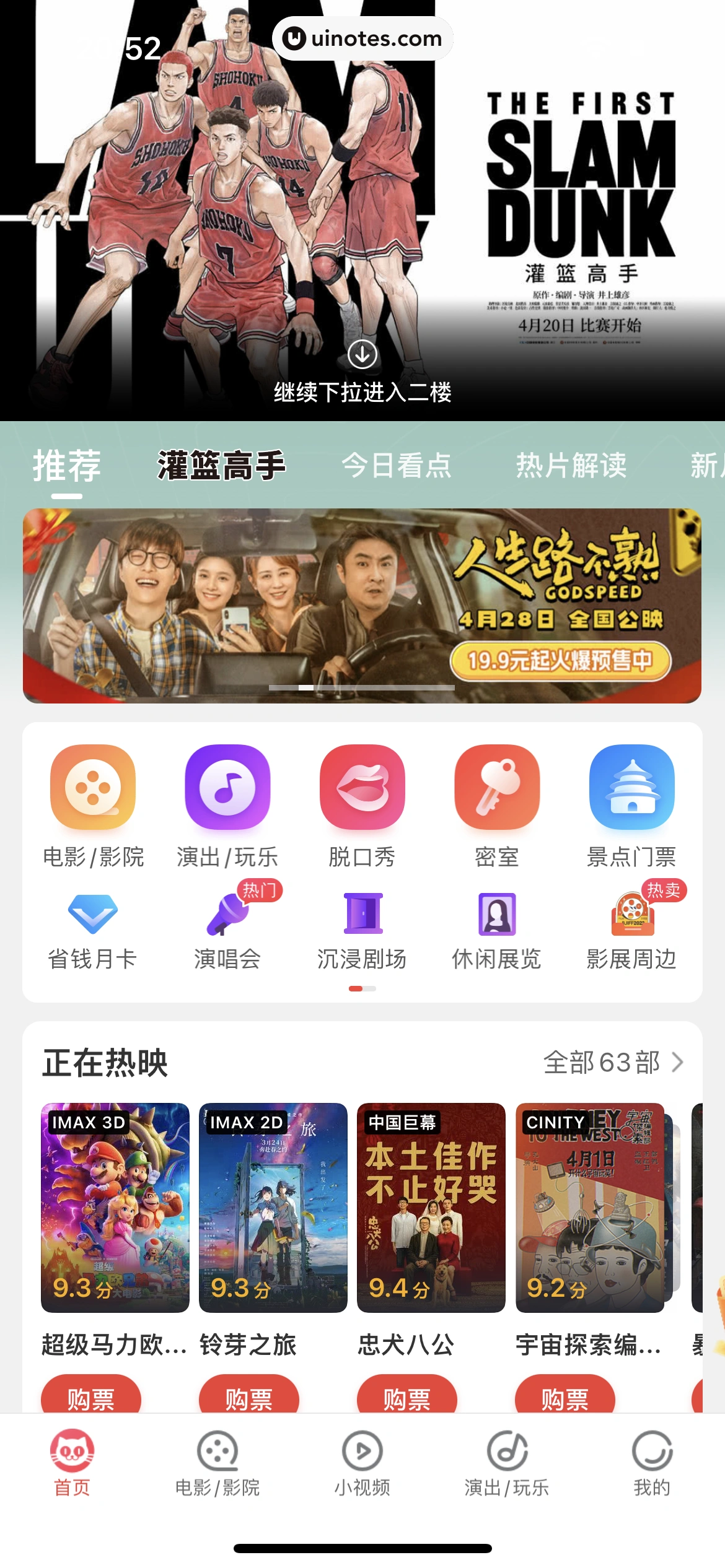Switch to the 灌篮高手 top tab

click(x=221, y=466)
